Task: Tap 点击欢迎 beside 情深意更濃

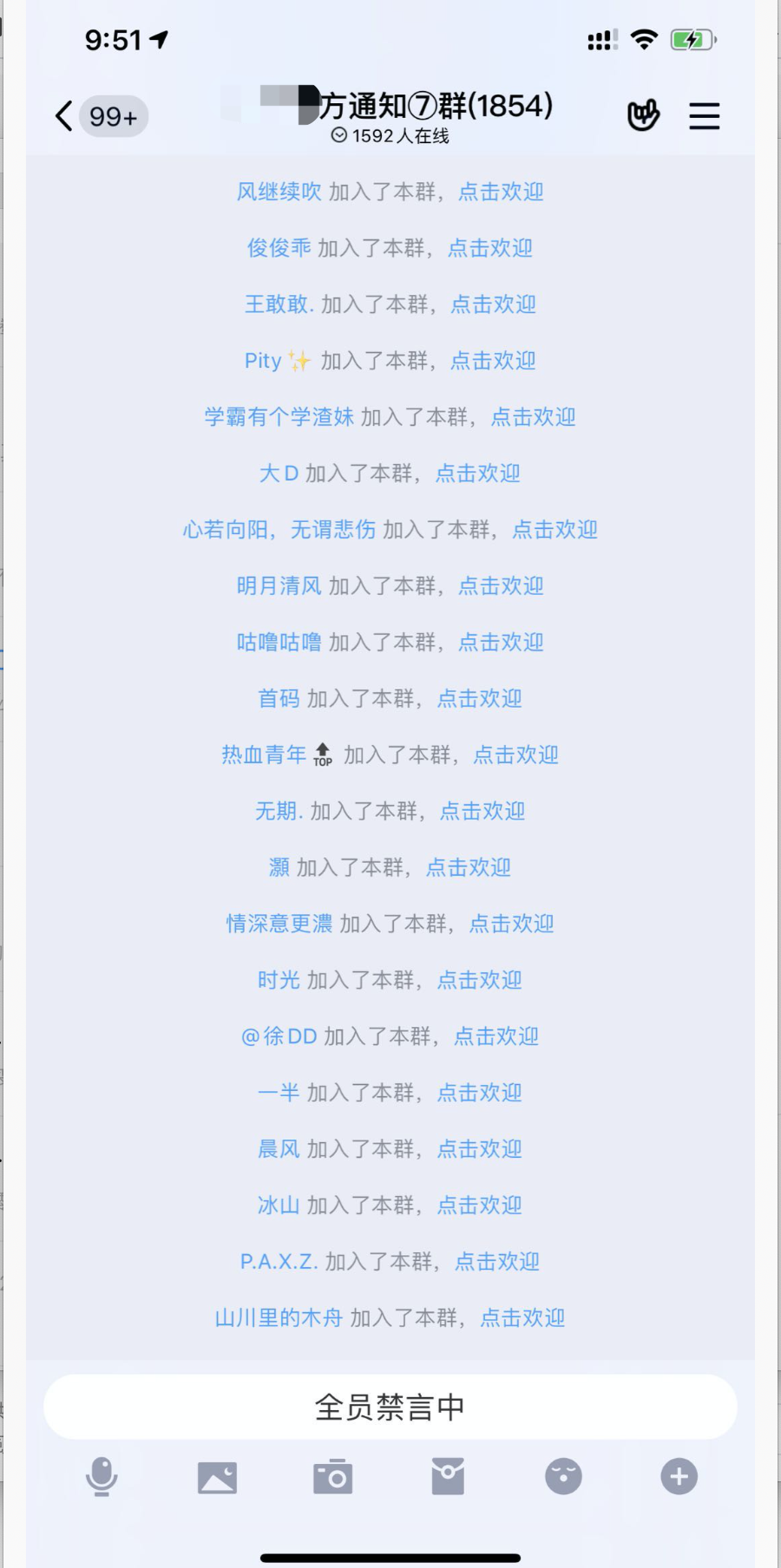Action: point(511,924)
